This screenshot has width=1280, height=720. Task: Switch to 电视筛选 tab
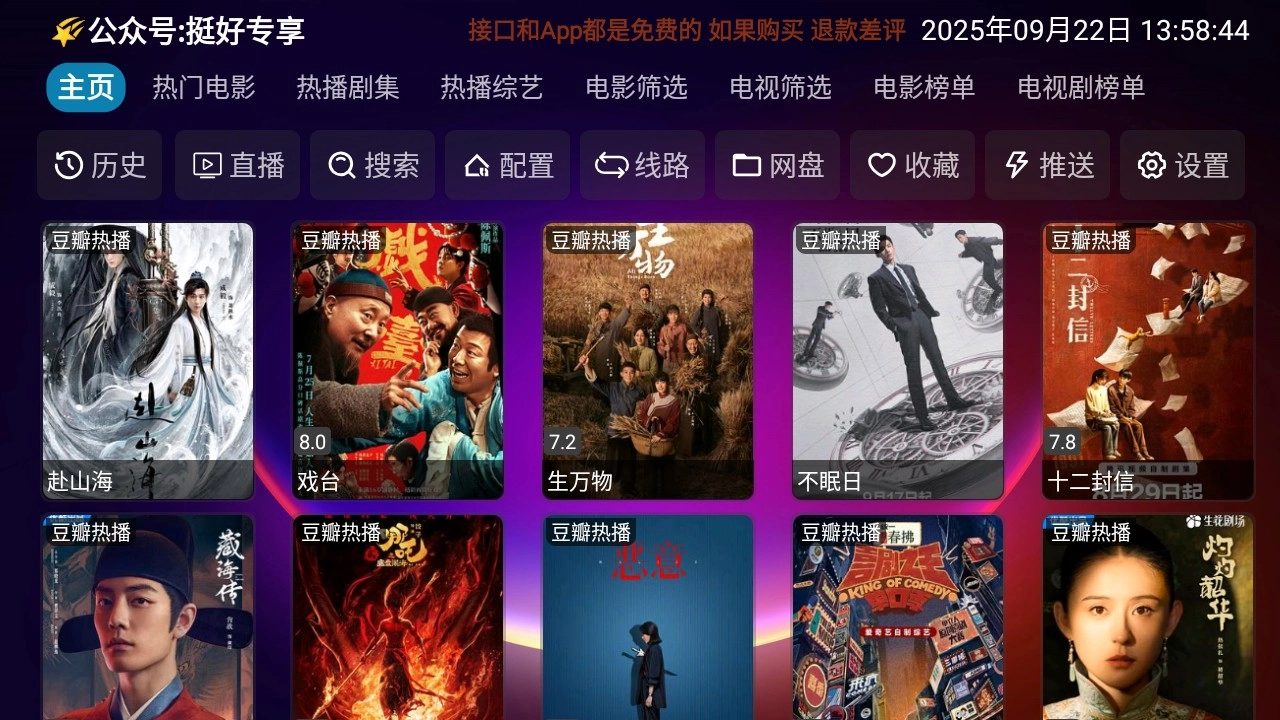(781, 88)
